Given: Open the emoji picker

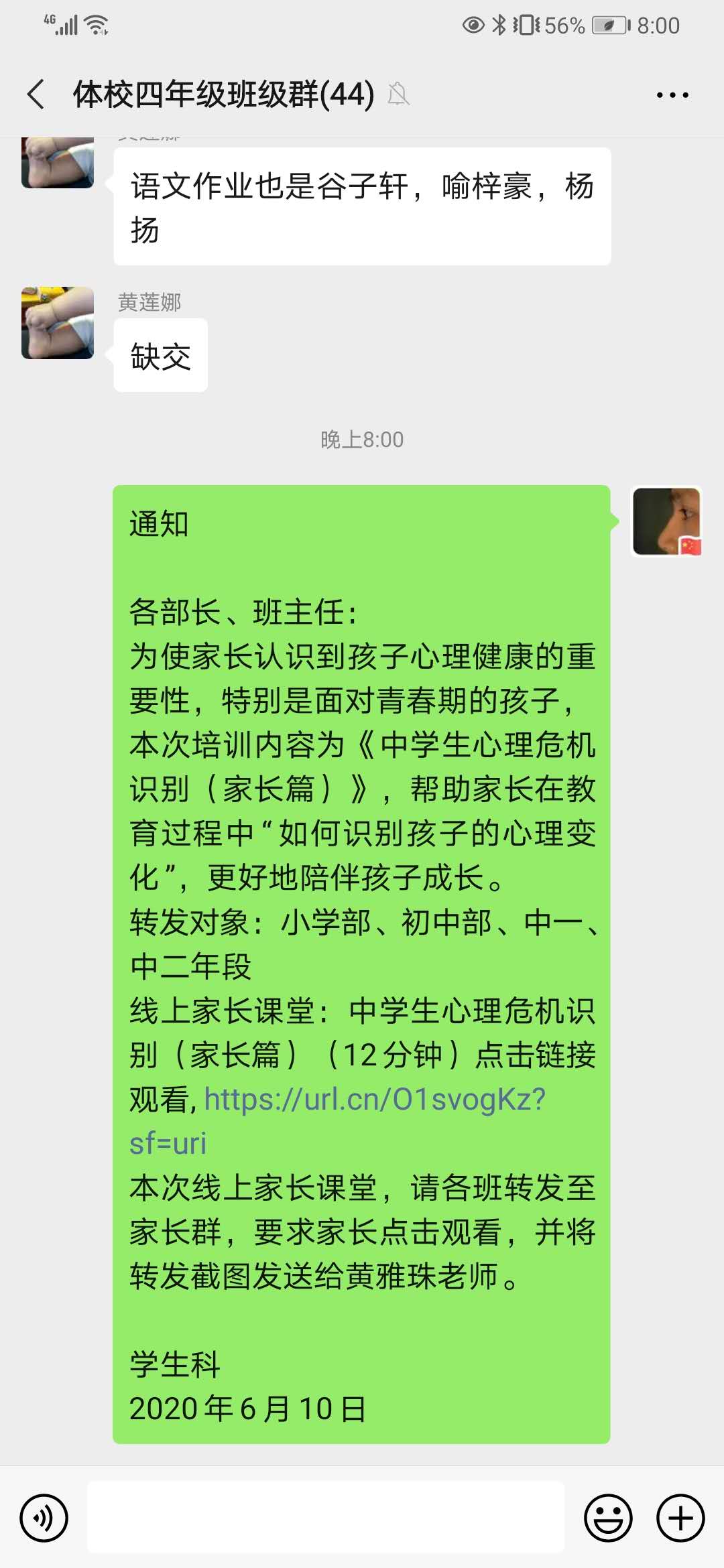Looking at the screenshot, I should pos(608,1518).
